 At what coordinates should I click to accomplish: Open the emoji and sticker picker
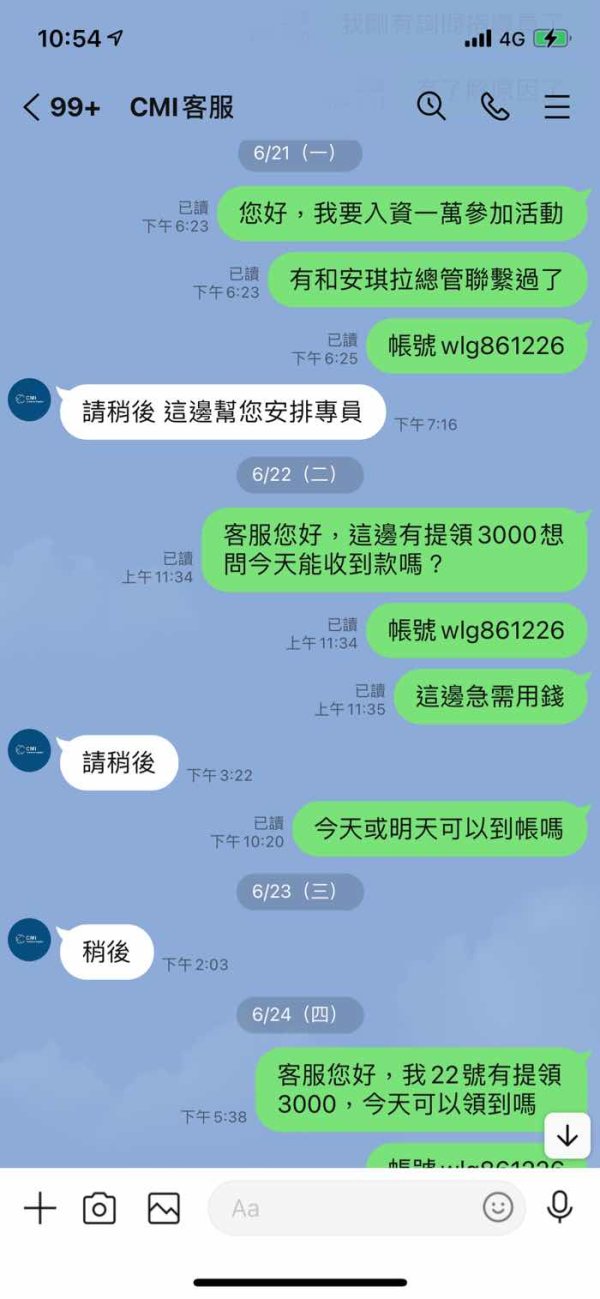click(498, 1208)
